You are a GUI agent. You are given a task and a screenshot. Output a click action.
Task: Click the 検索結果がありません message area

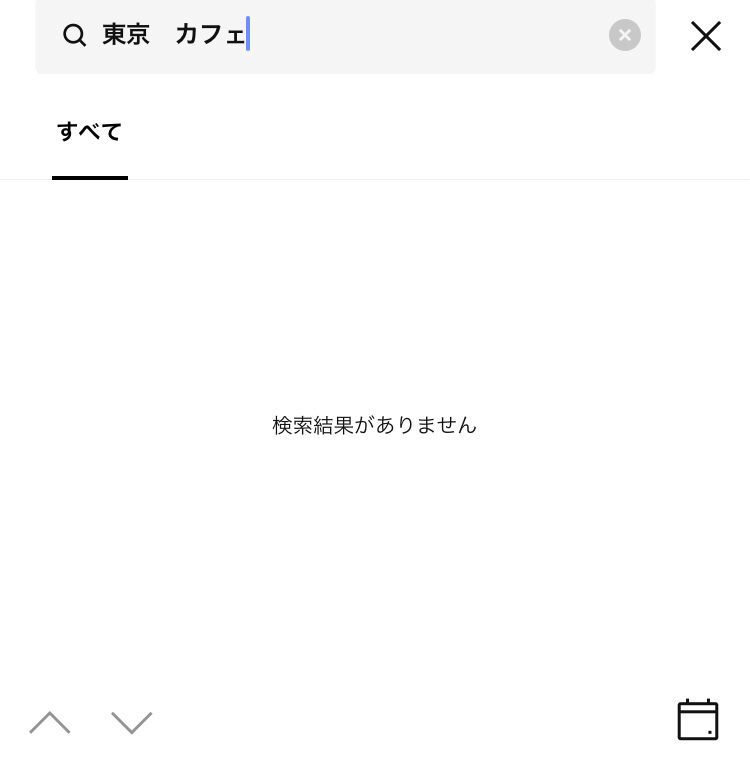374,425
